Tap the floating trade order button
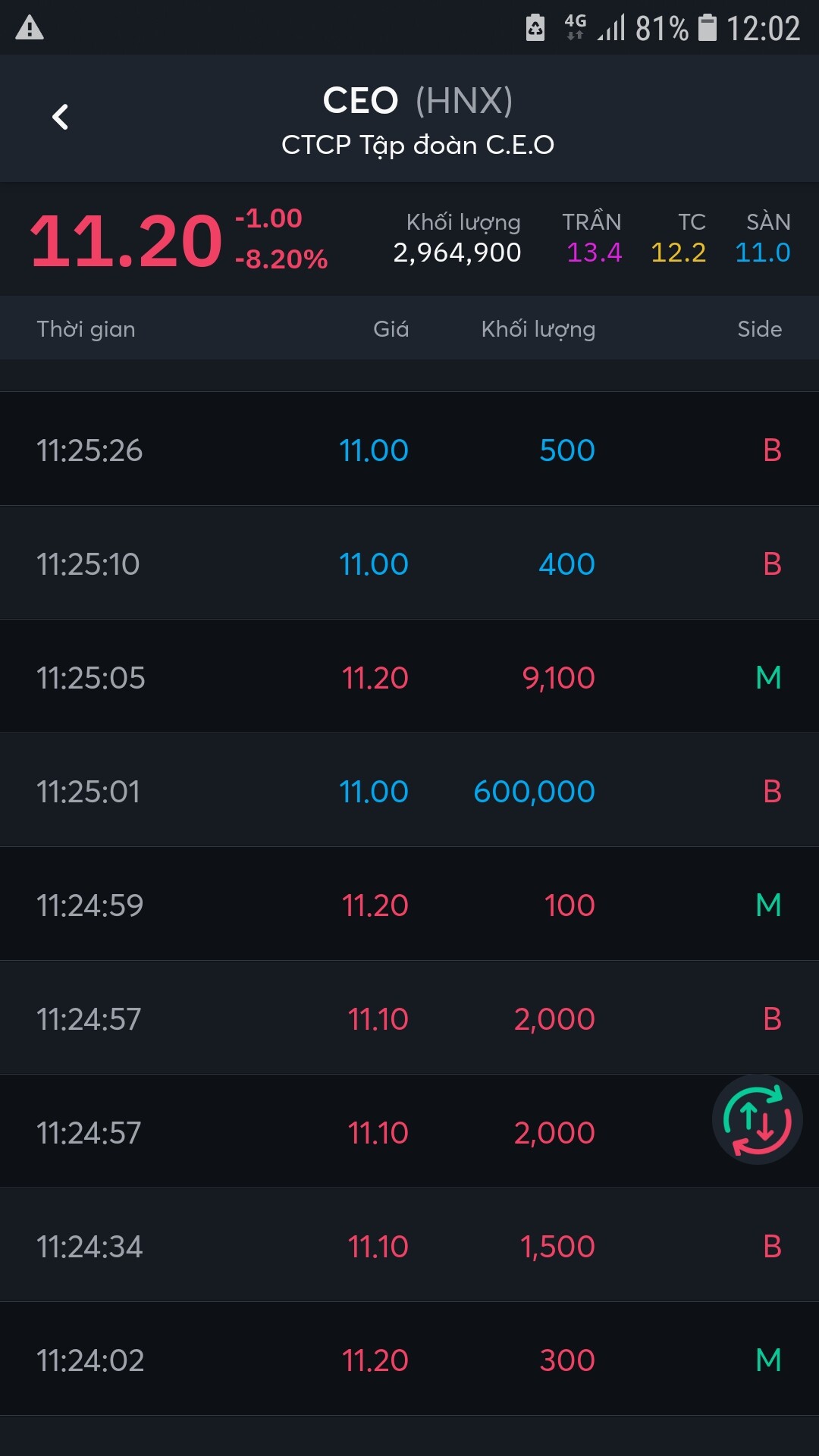Image resolution: width=819 pixels, height=1456 pixels. click(x=757, y=1119)
